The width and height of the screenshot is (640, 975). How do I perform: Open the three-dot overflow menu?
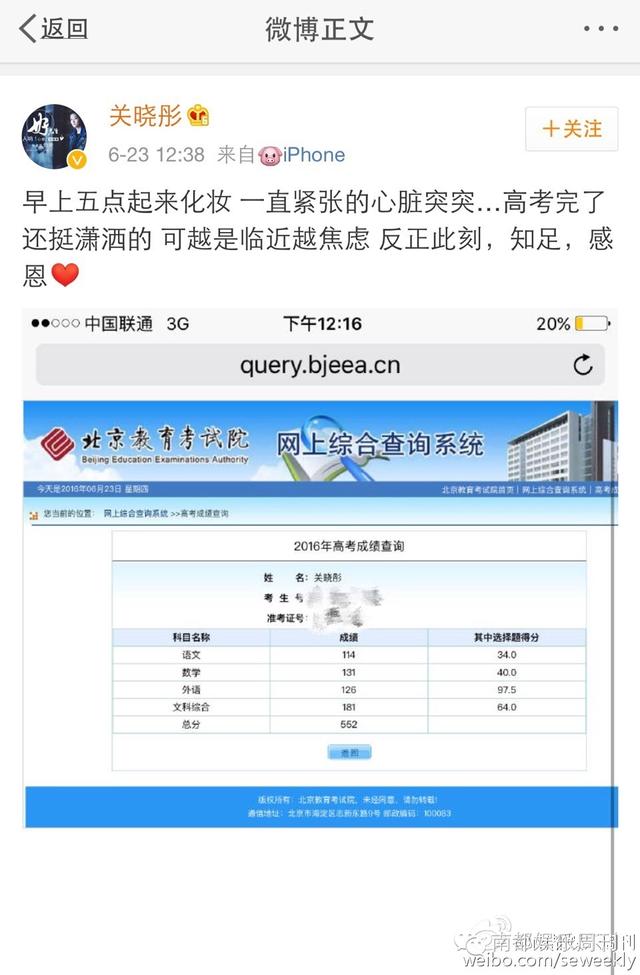click(x=601, y=29)
